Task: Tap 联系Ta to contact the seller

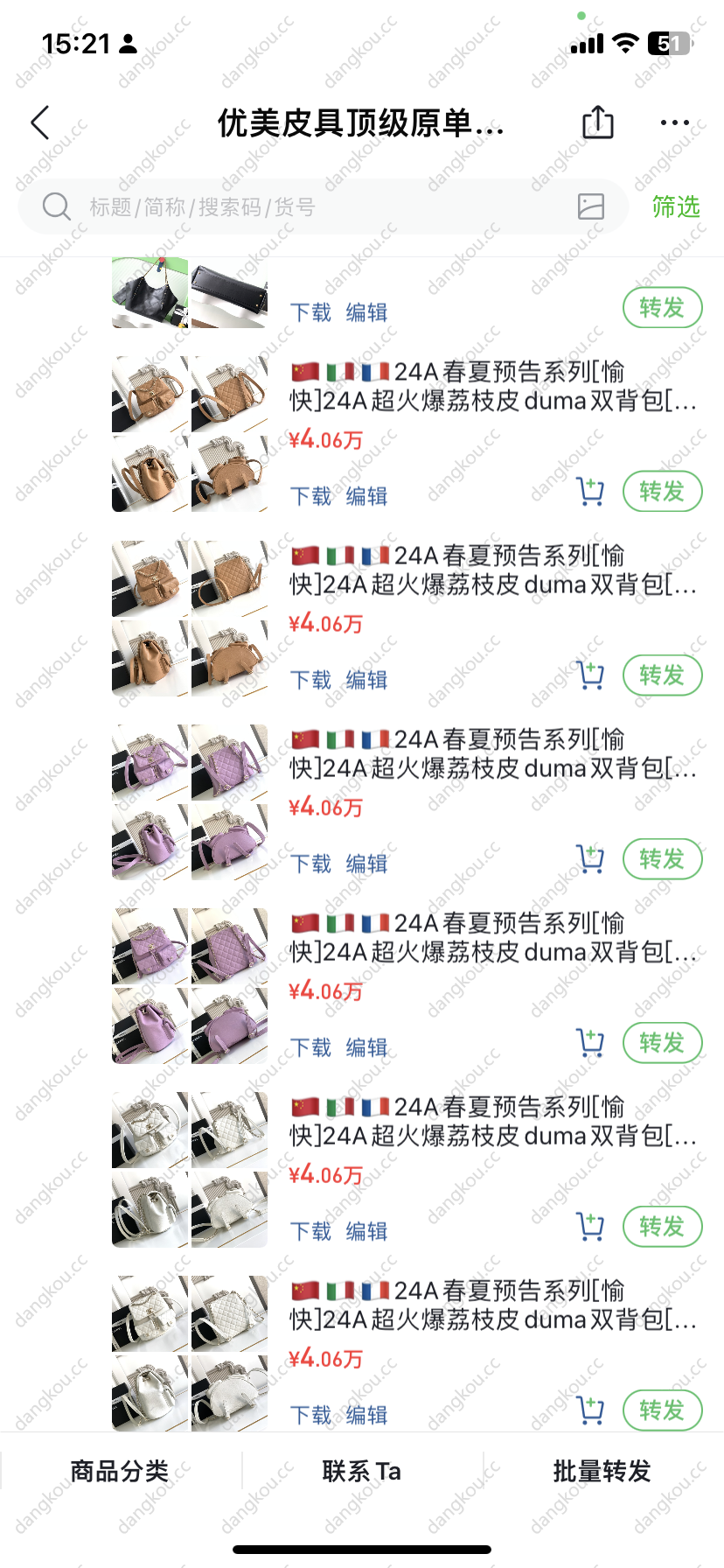Action: (361, 1471)
